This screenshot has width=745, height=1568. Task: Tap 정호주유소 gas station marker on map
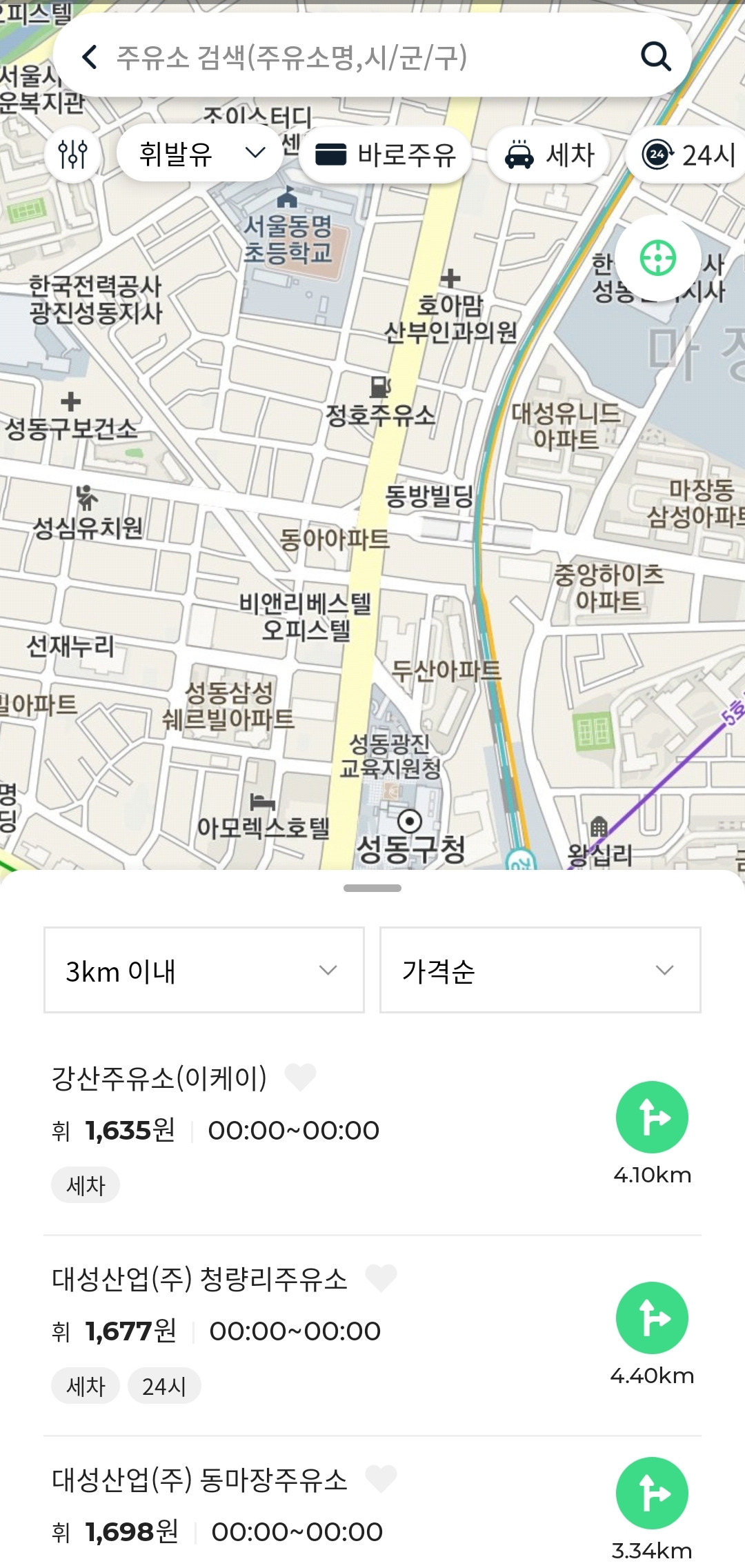point(380,388)
